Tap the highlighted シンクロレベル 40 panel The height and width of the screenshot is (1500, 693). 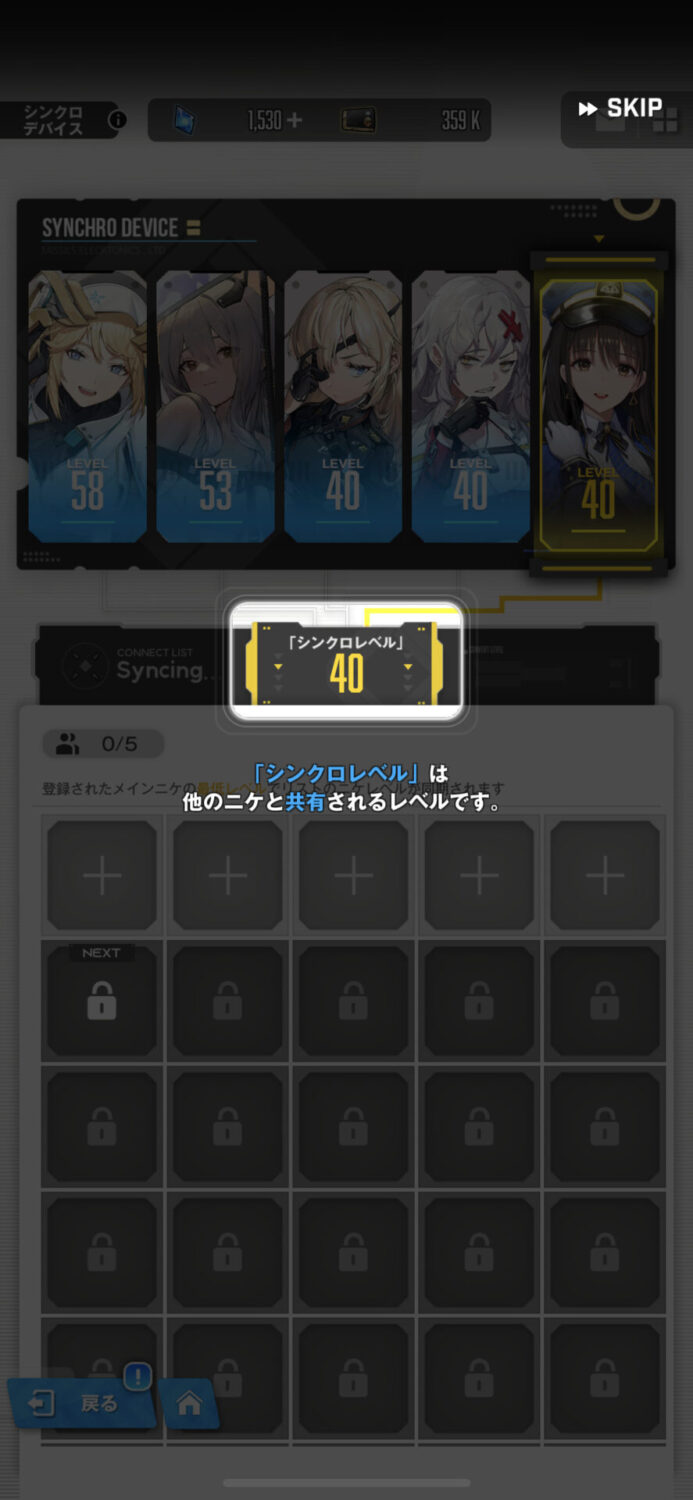(x=346, y=661)
